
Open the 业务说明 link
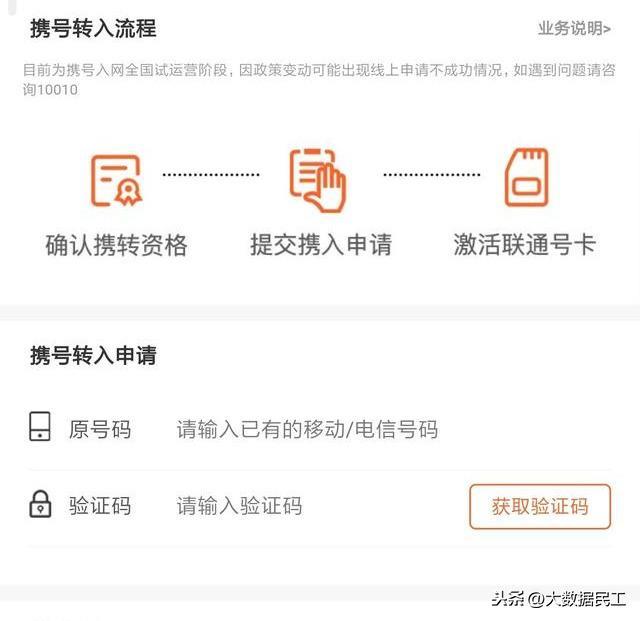pyautogui.click(x=574, y=28)
